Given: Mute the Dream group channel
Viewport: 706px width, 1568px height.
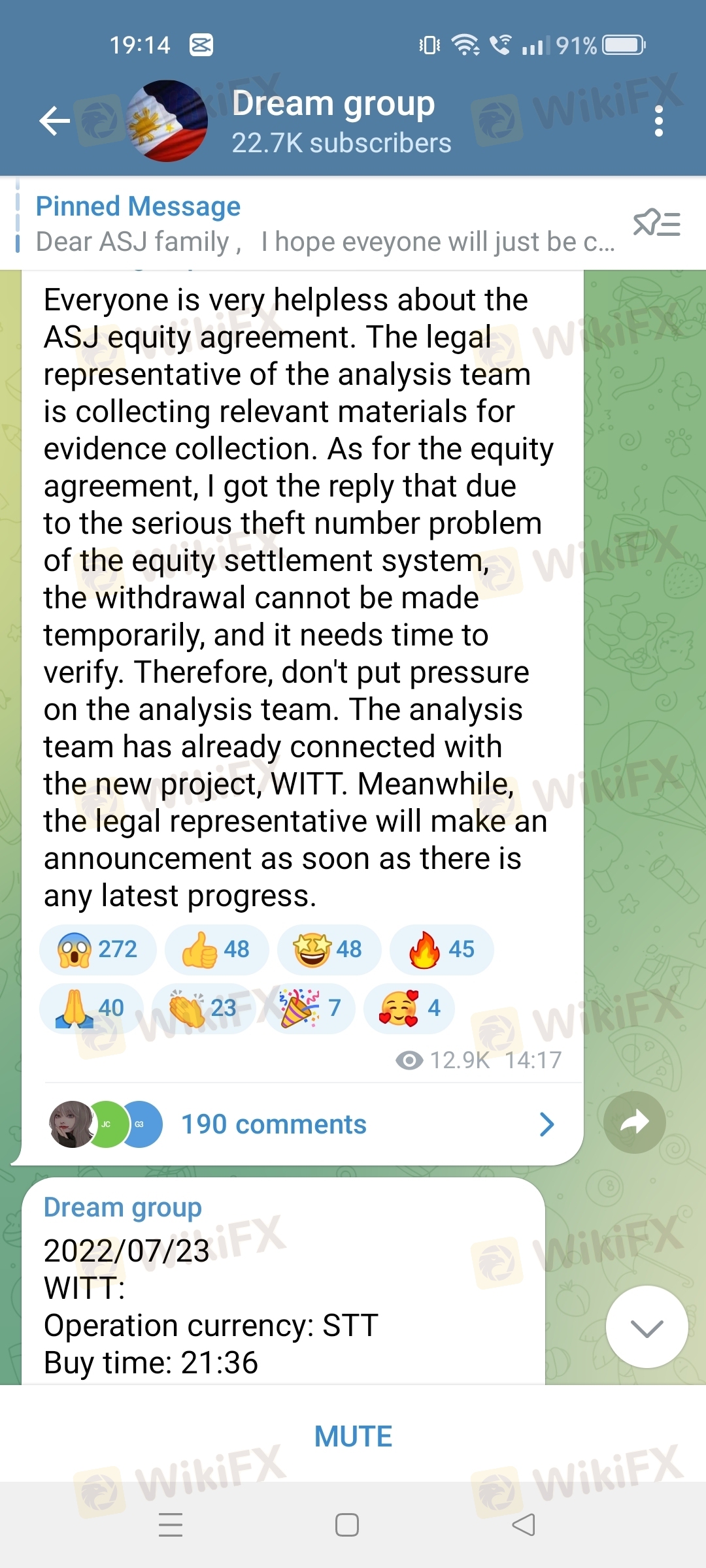Looking at the screenshot, I should [353, 1437].
